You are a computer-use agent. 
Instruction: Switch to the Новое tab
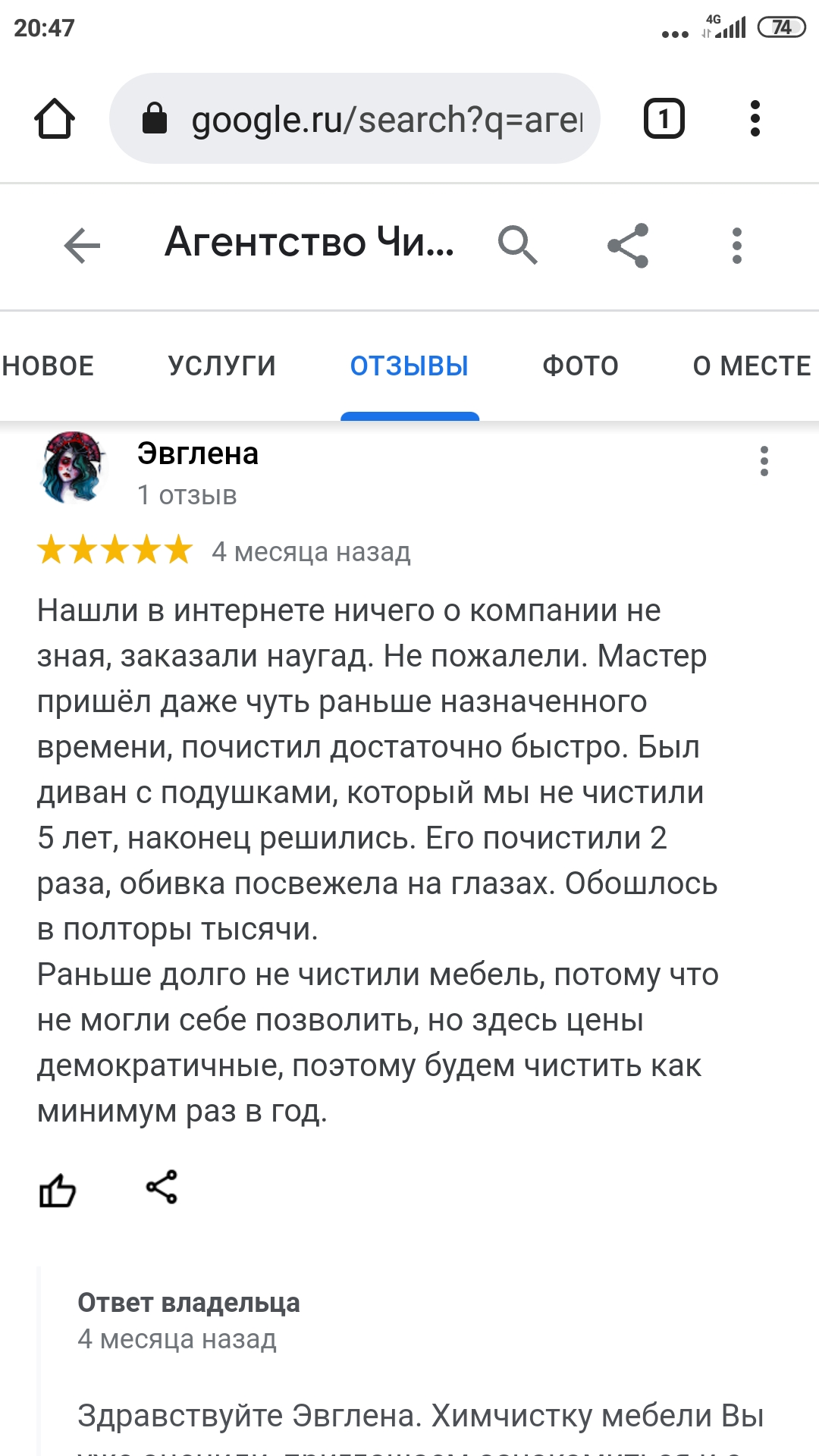47,366
